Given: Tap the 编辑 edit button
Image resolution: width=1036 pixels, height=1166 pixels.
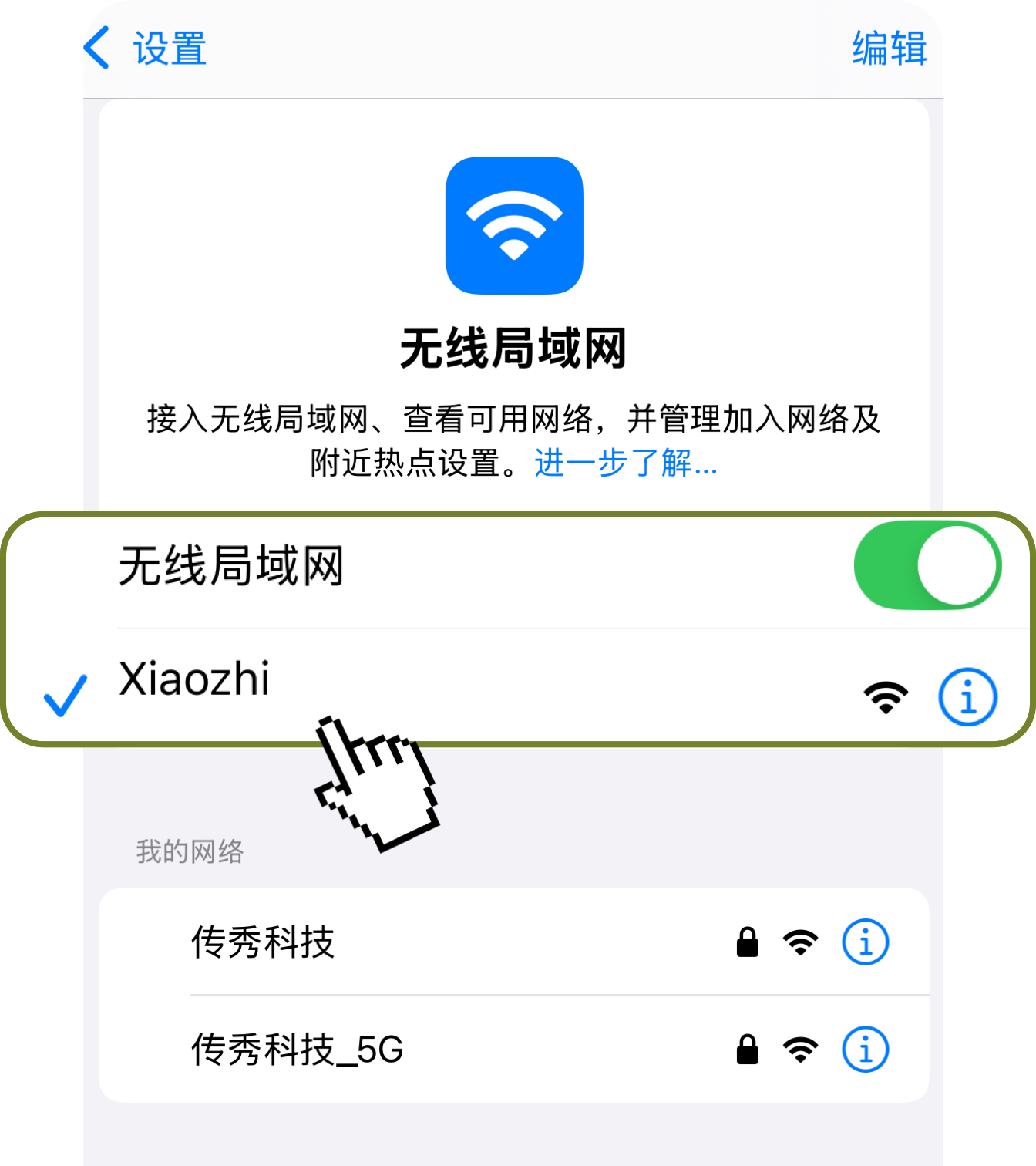Looking at the screenshot, I should point(889,49).
